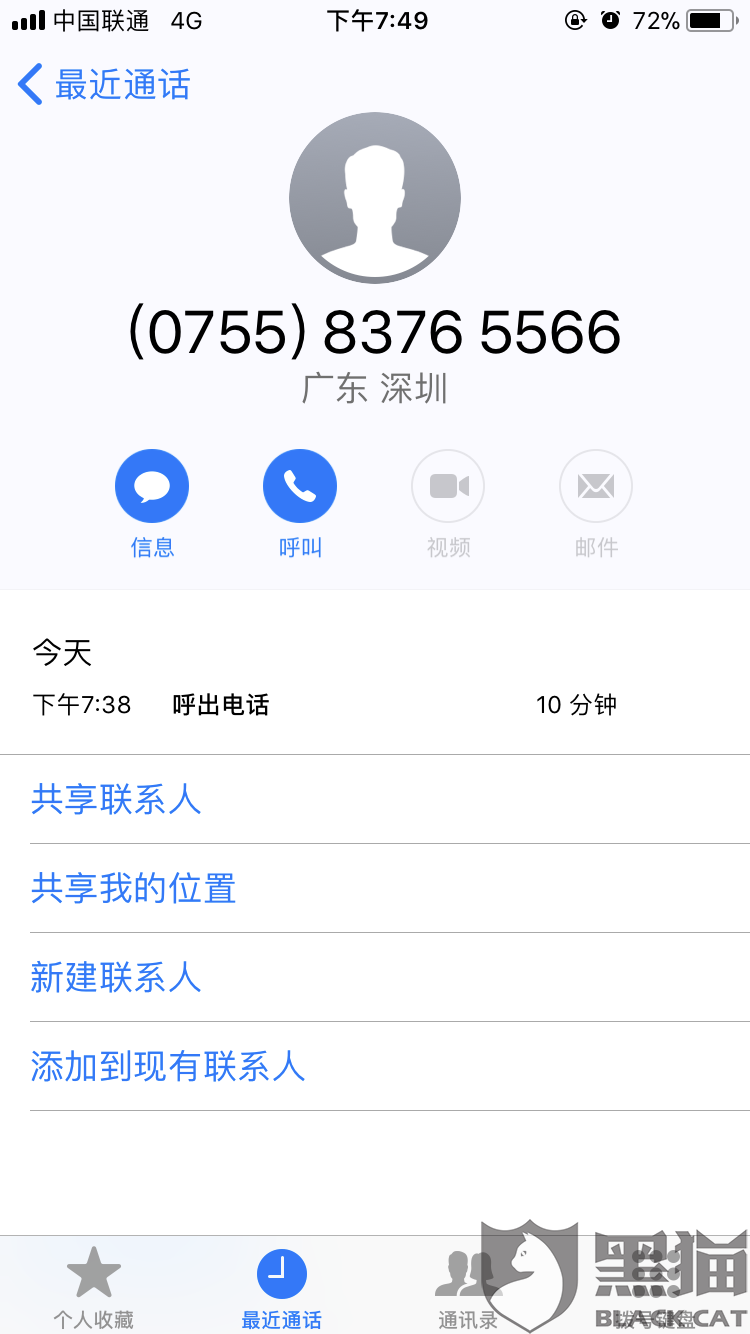Switch to the 通讯录 tab
This screenshot has width=750, height=1334.
pos(467,1287)
